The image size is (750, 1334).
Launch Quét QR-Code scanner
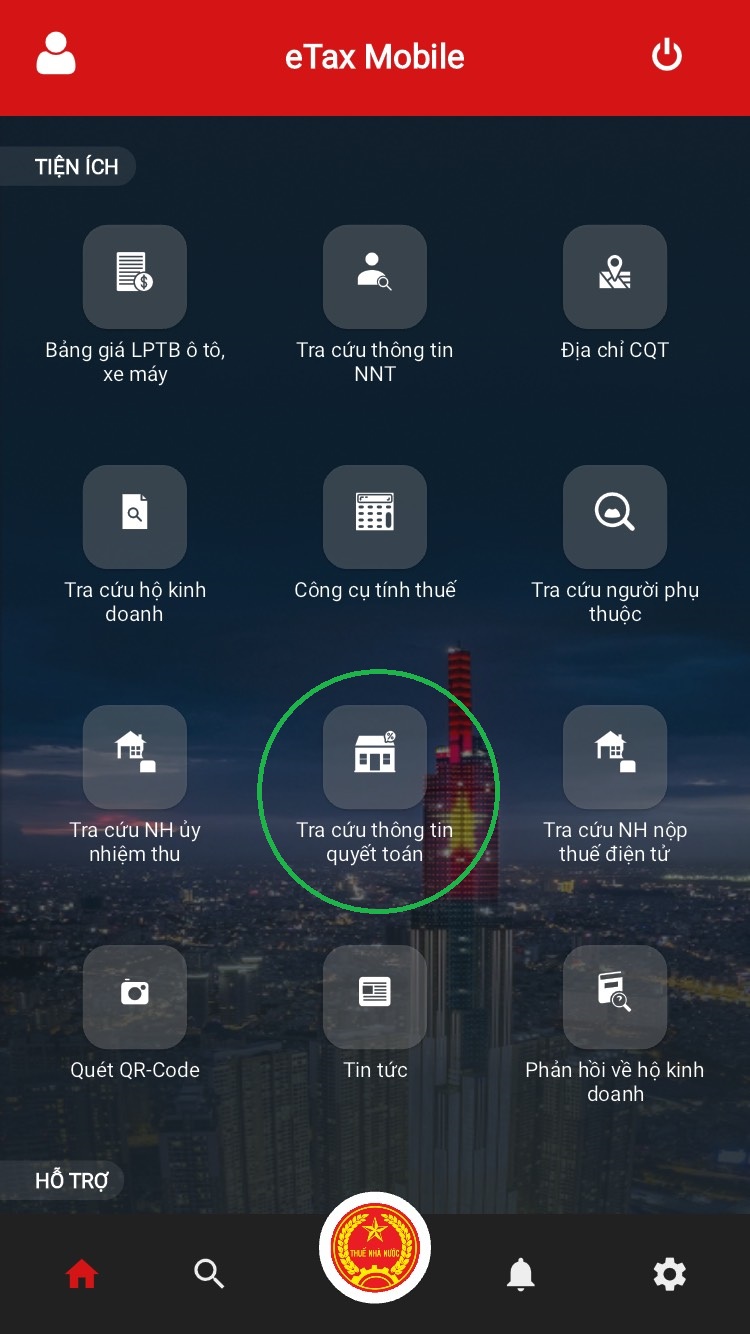(x=135, y=997)
